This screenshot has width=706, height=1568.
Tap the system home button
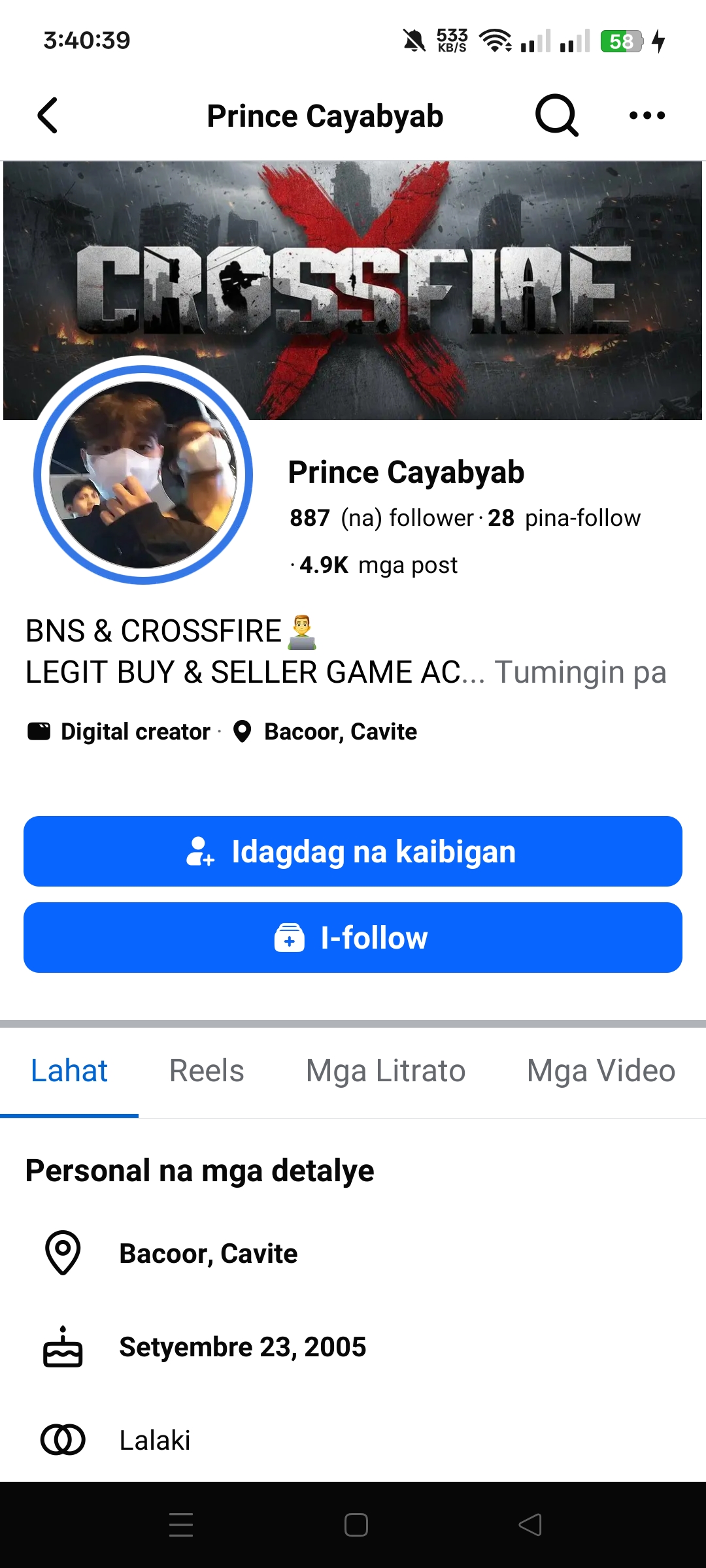[x=356, y=1525]
